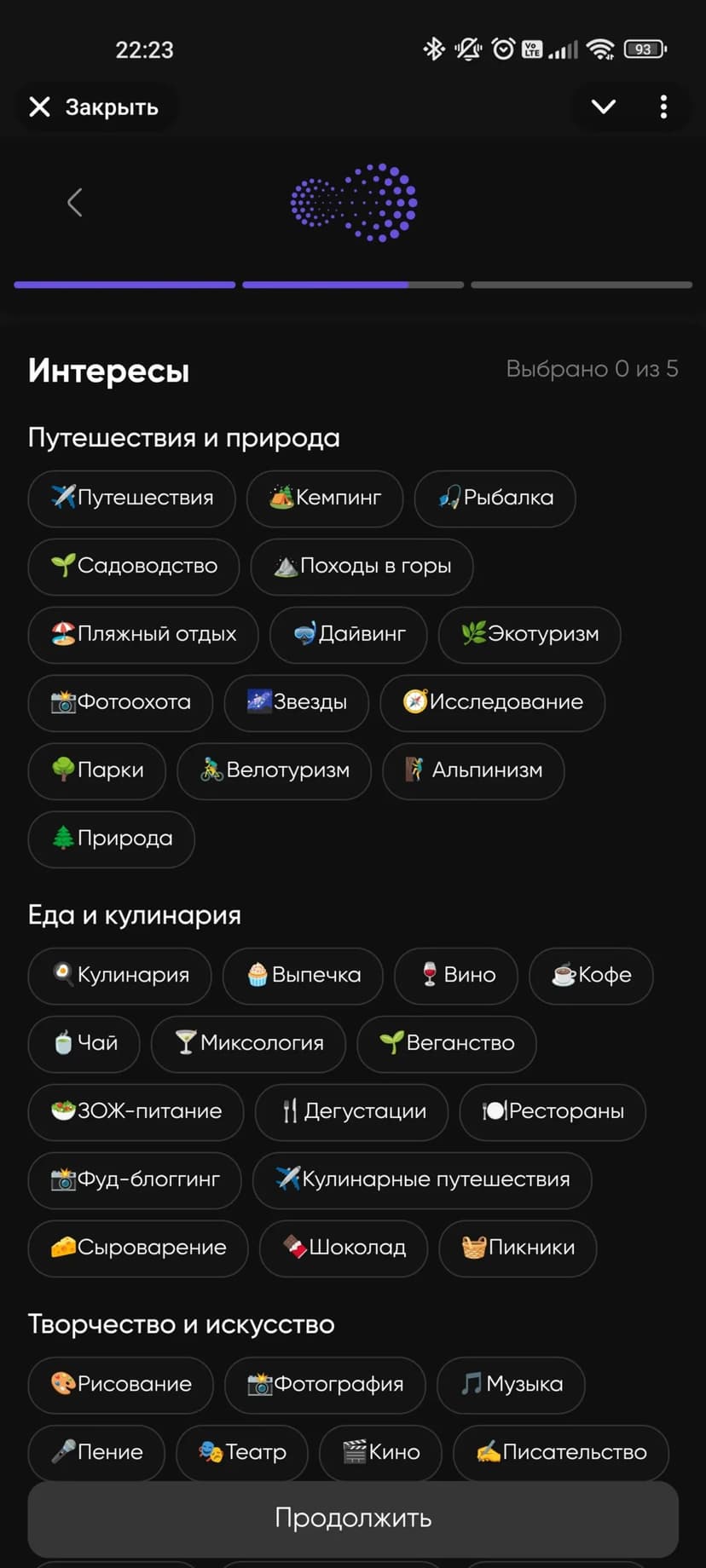
Task: Choose the Миксология chip
Action: click(x=249, y=1043)
